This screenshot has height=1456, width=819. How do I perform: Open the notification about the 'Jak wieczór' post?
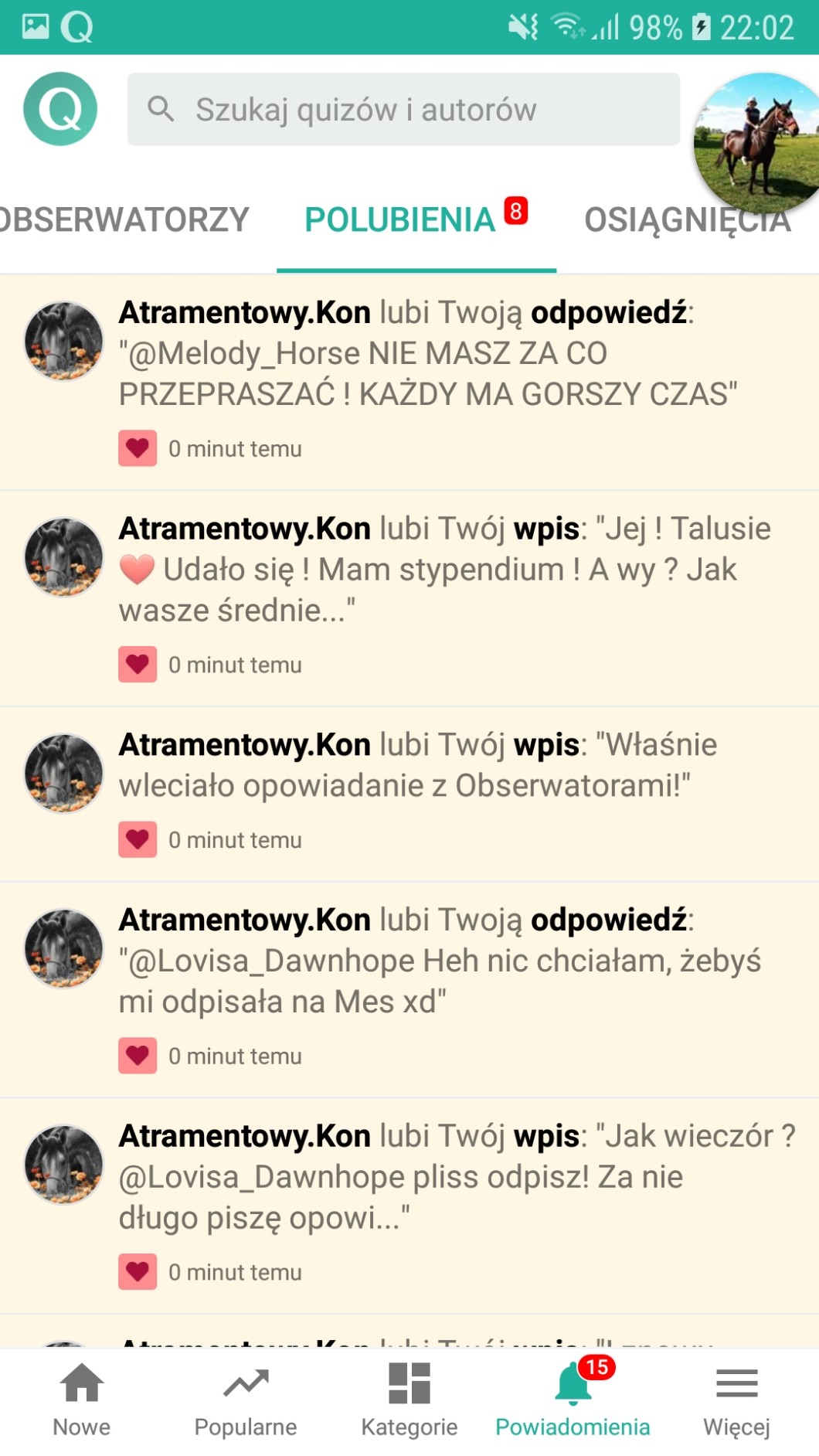409,1206
